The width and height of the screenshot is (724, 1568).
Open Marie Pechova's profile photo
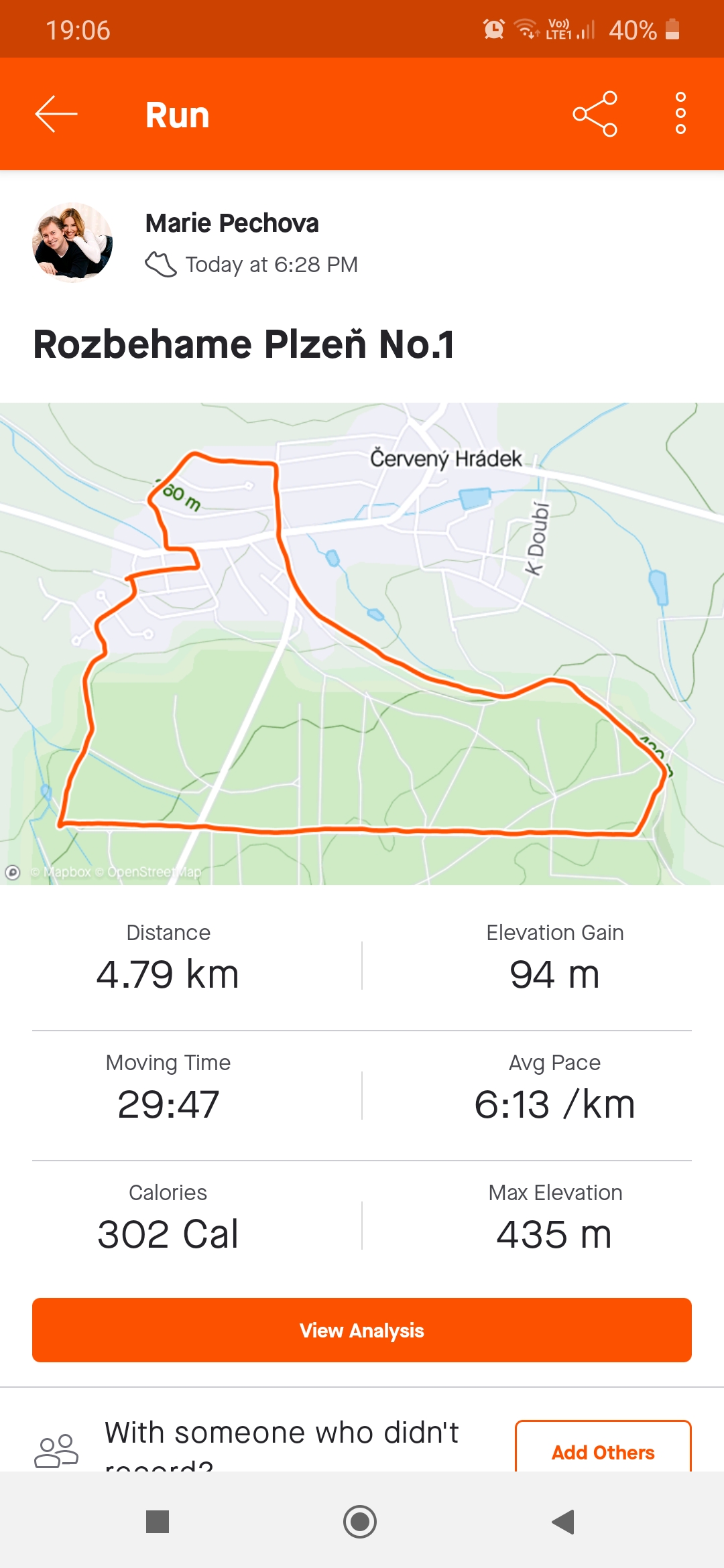tap(72, 243)
